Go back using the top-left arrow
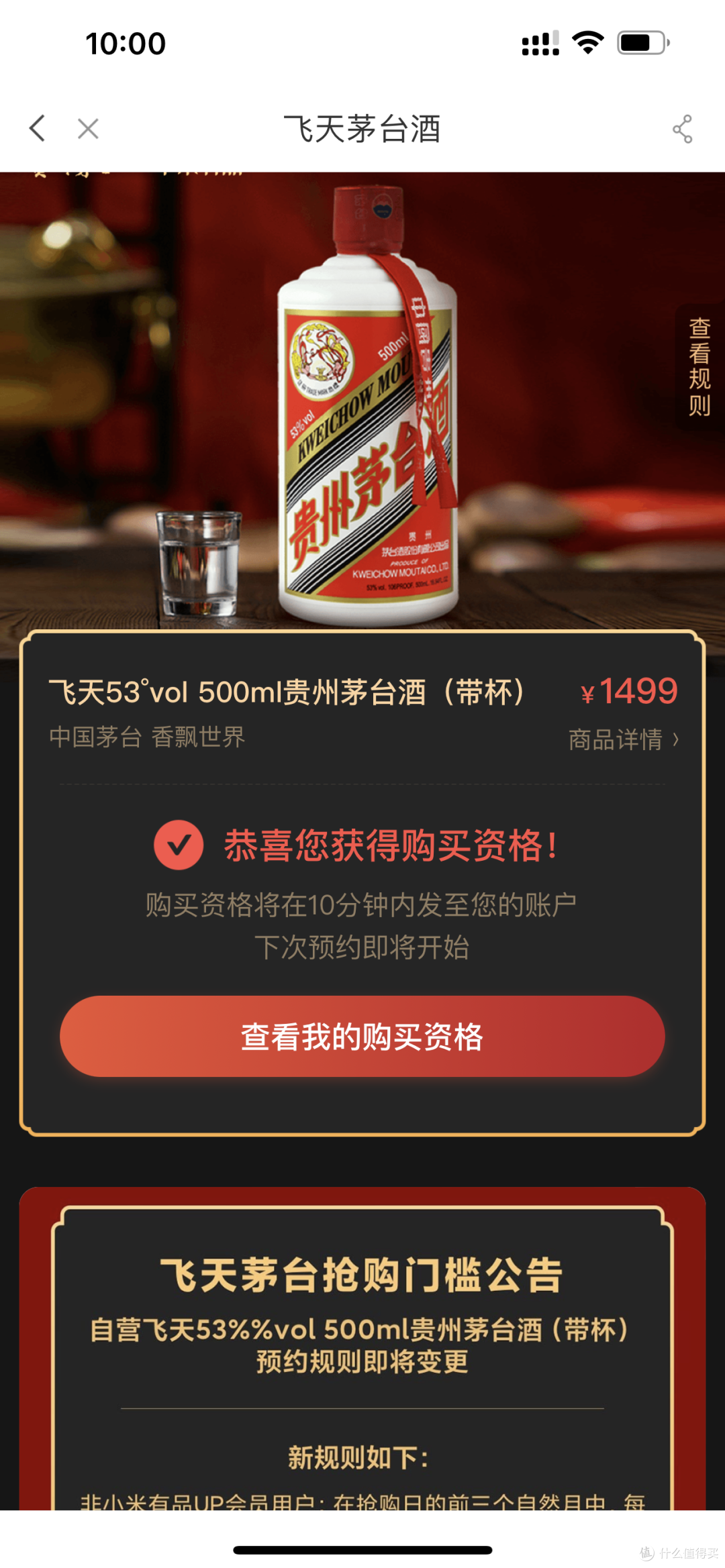 pos(38,127)
